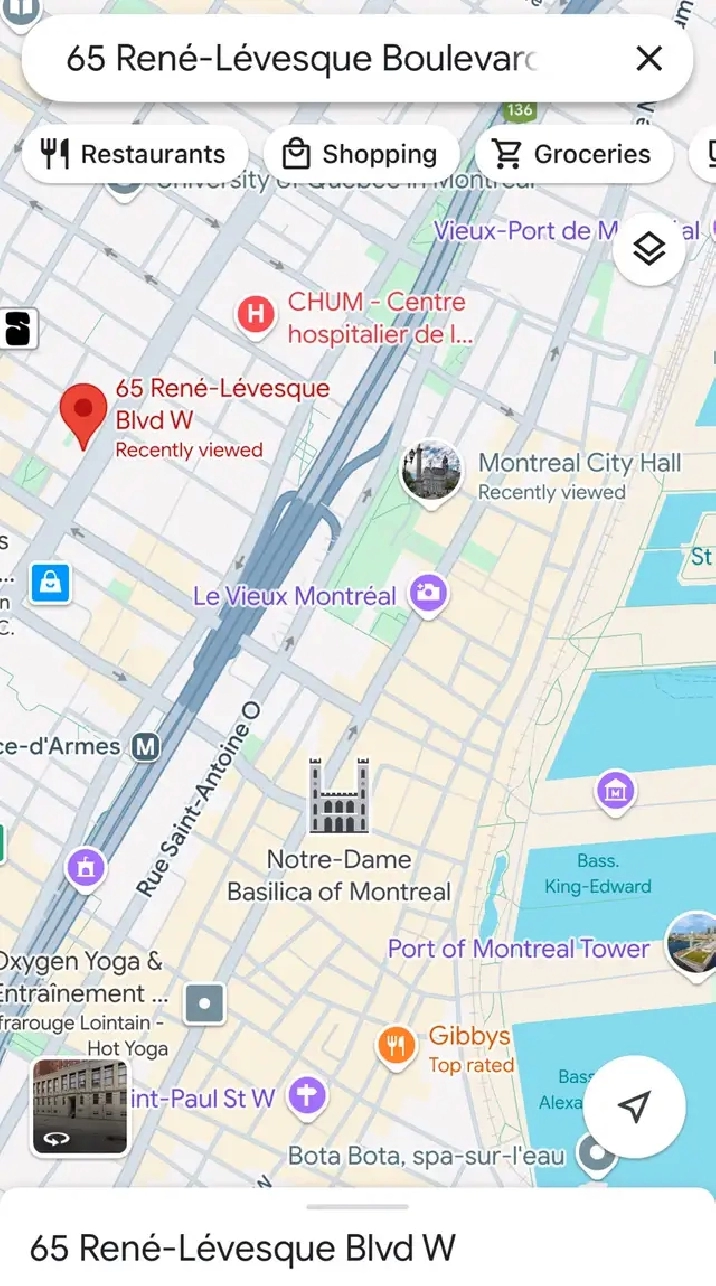Open the Gibbys restaurant marker
This screenshot has height=1286, width=716.
pos(397,1046)
